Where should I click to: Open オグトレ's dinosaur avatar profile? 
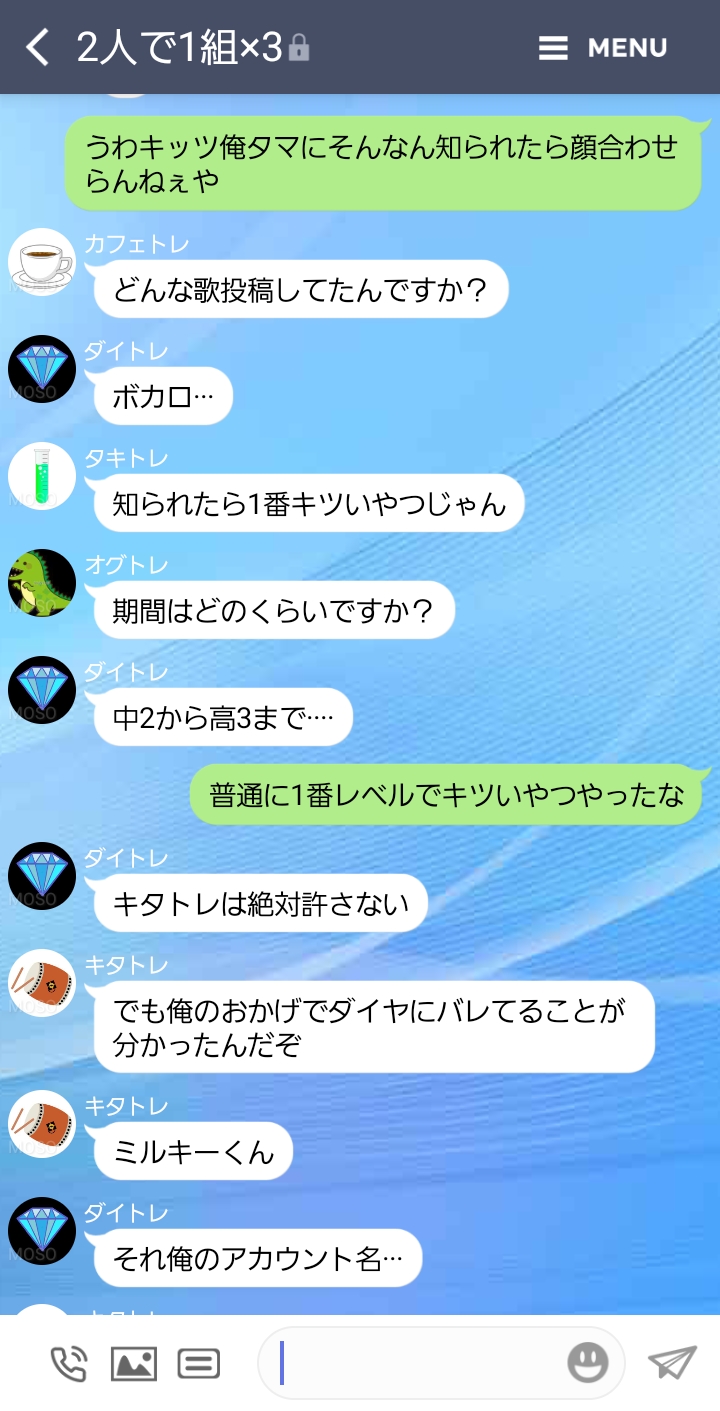coord(42,583)
